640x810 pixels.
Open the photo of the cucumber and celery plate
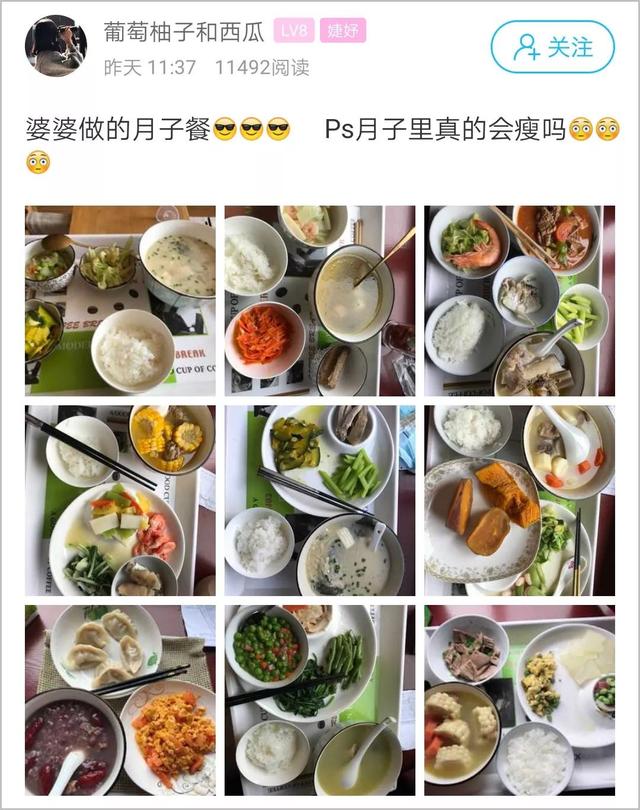319,500
